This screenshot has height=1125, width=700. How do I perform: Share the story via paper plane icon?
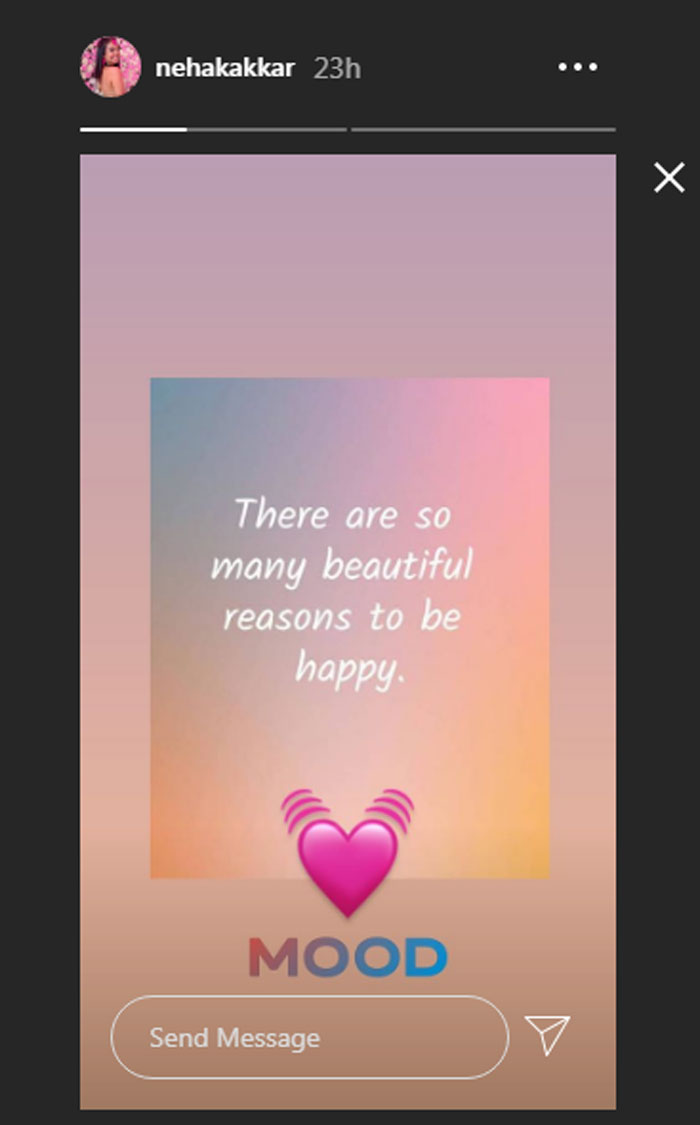pos(547,1034)
